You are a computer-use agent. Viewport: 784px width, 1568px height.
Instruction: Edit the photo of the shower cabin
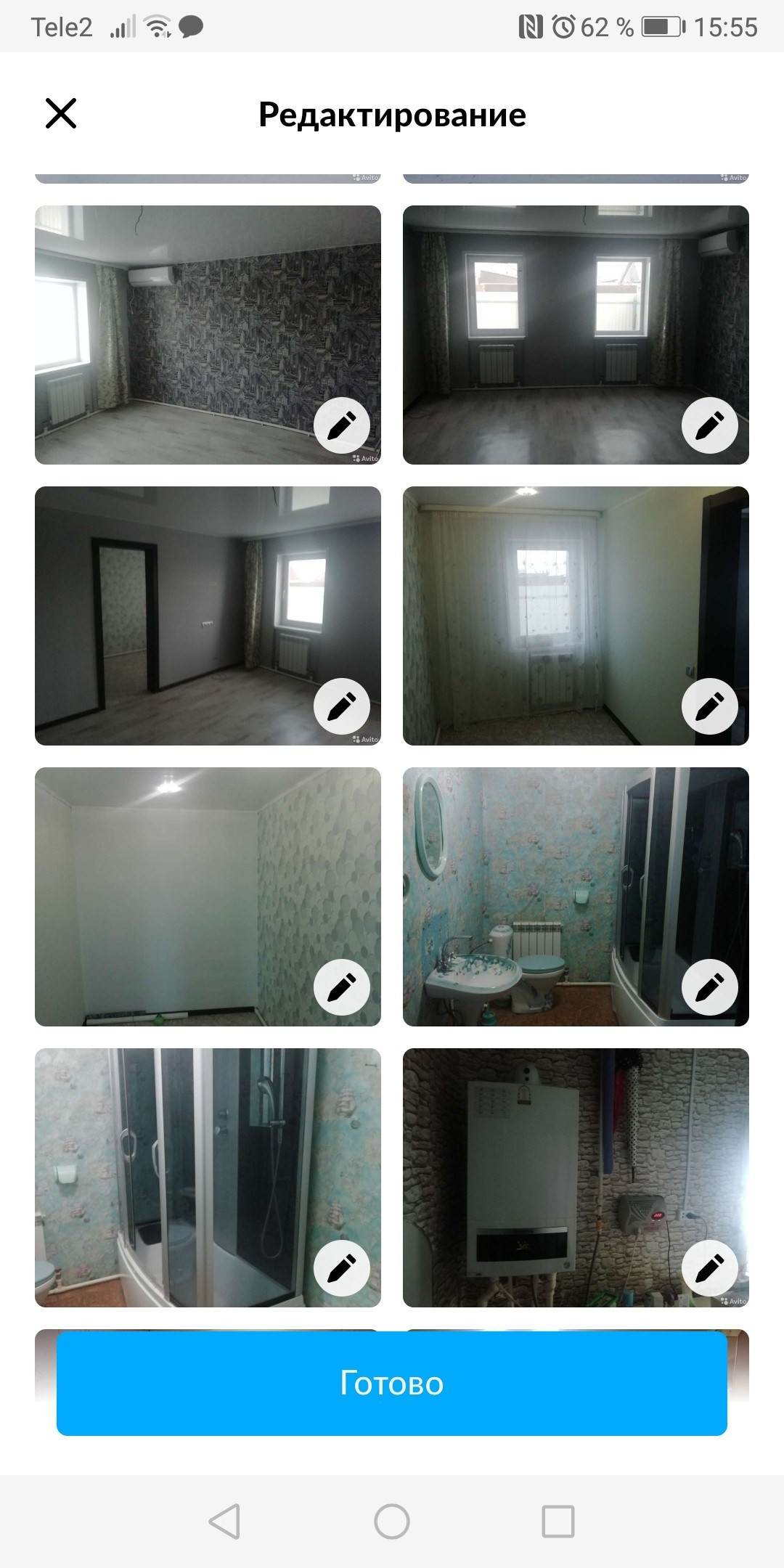click(342, 1268)
